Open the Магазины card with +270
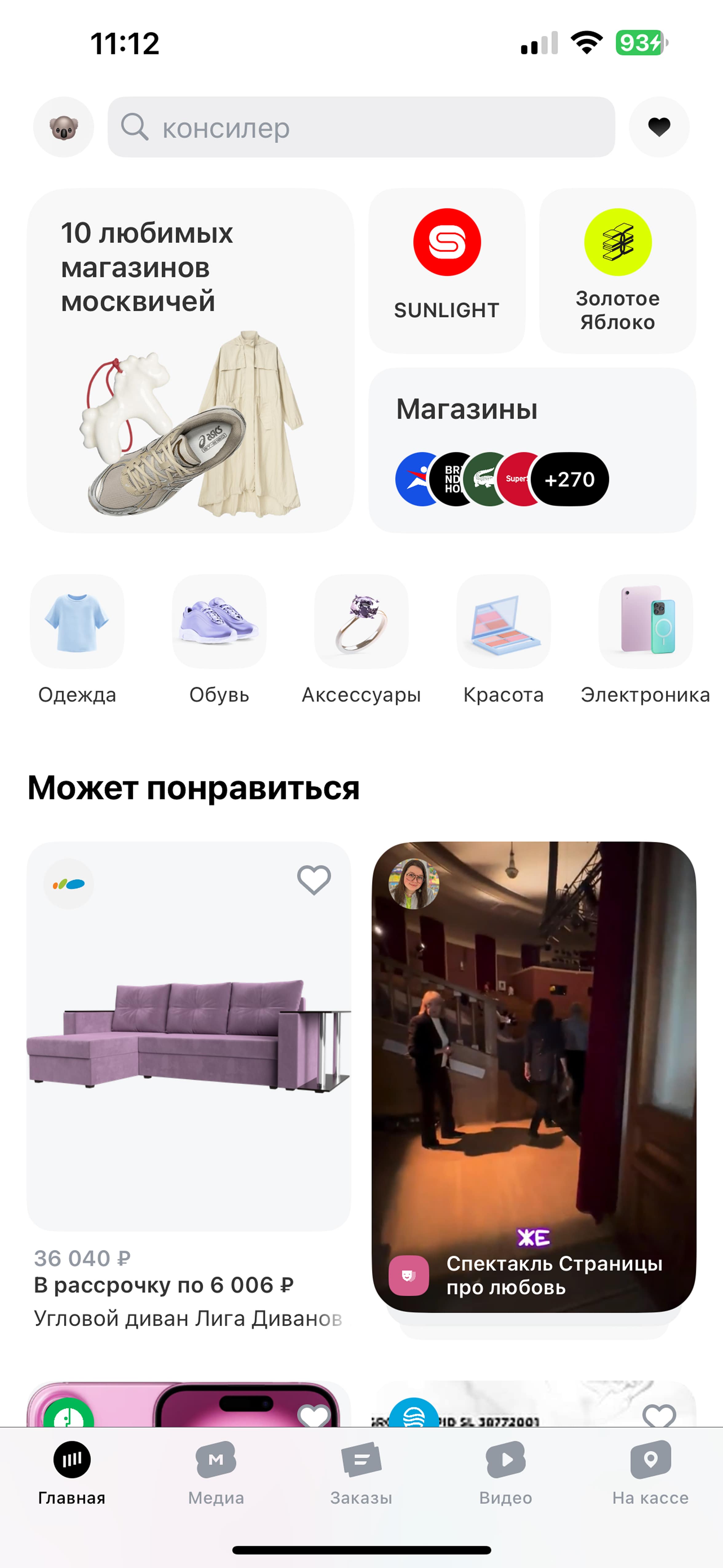 pos(532,450)
